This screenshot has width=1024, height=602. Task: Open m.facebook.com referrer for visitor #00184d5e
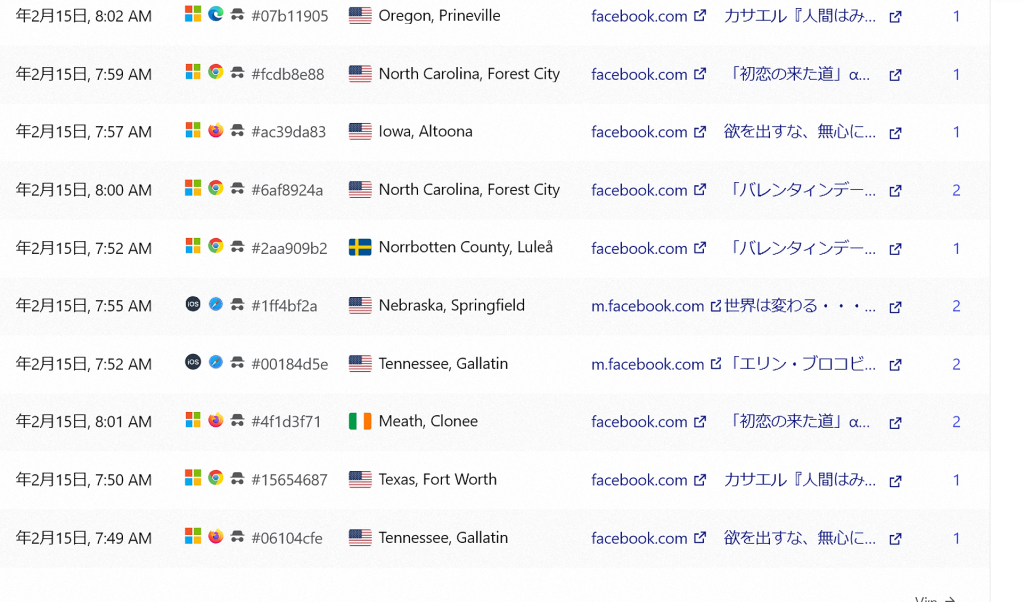pyautogui.click(x=648, y=364)
